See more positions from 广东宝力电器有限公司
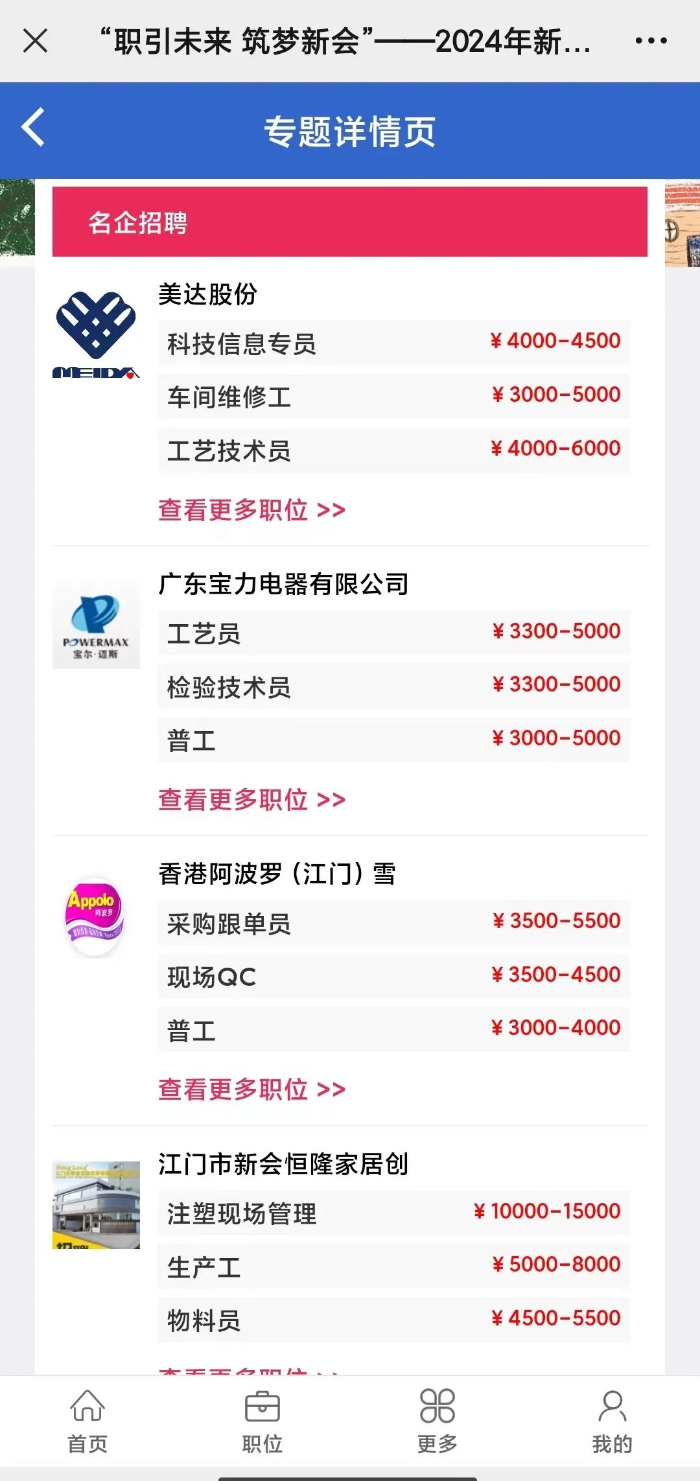This screenshot has height=1481, width=700. pos(252,800)
